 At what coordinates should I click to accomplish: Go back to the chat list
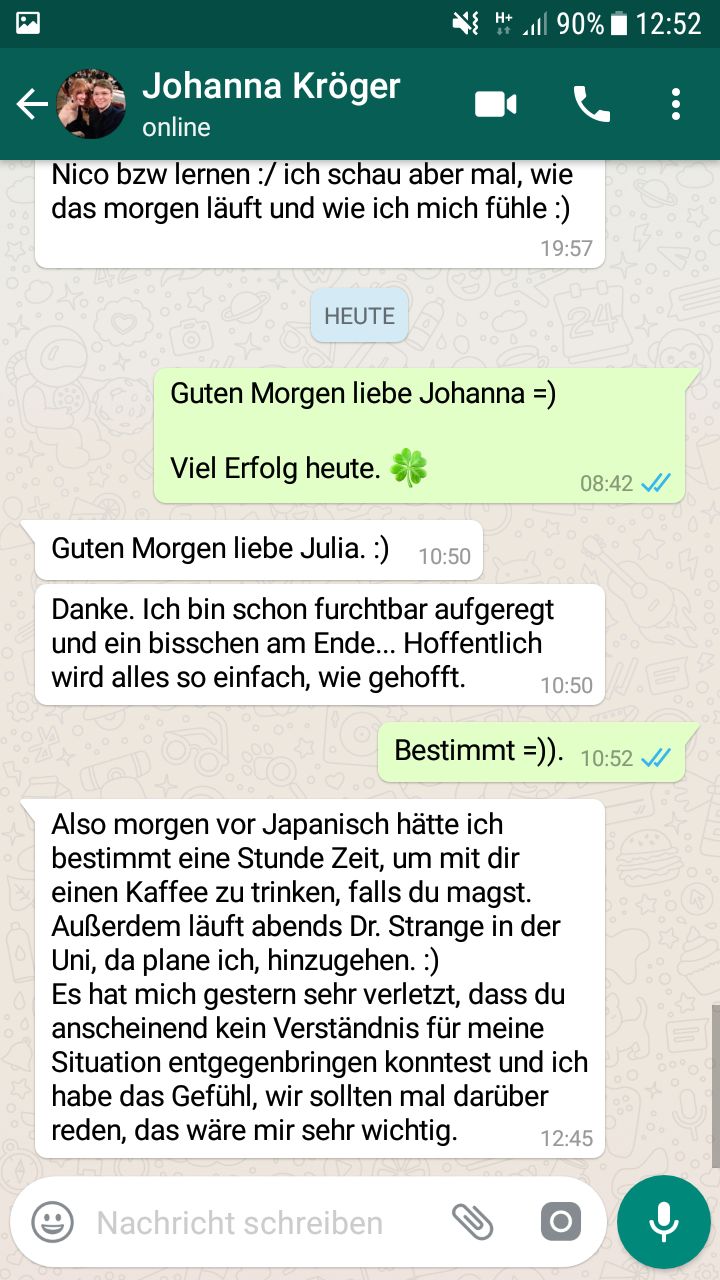[x=32, y=104]
